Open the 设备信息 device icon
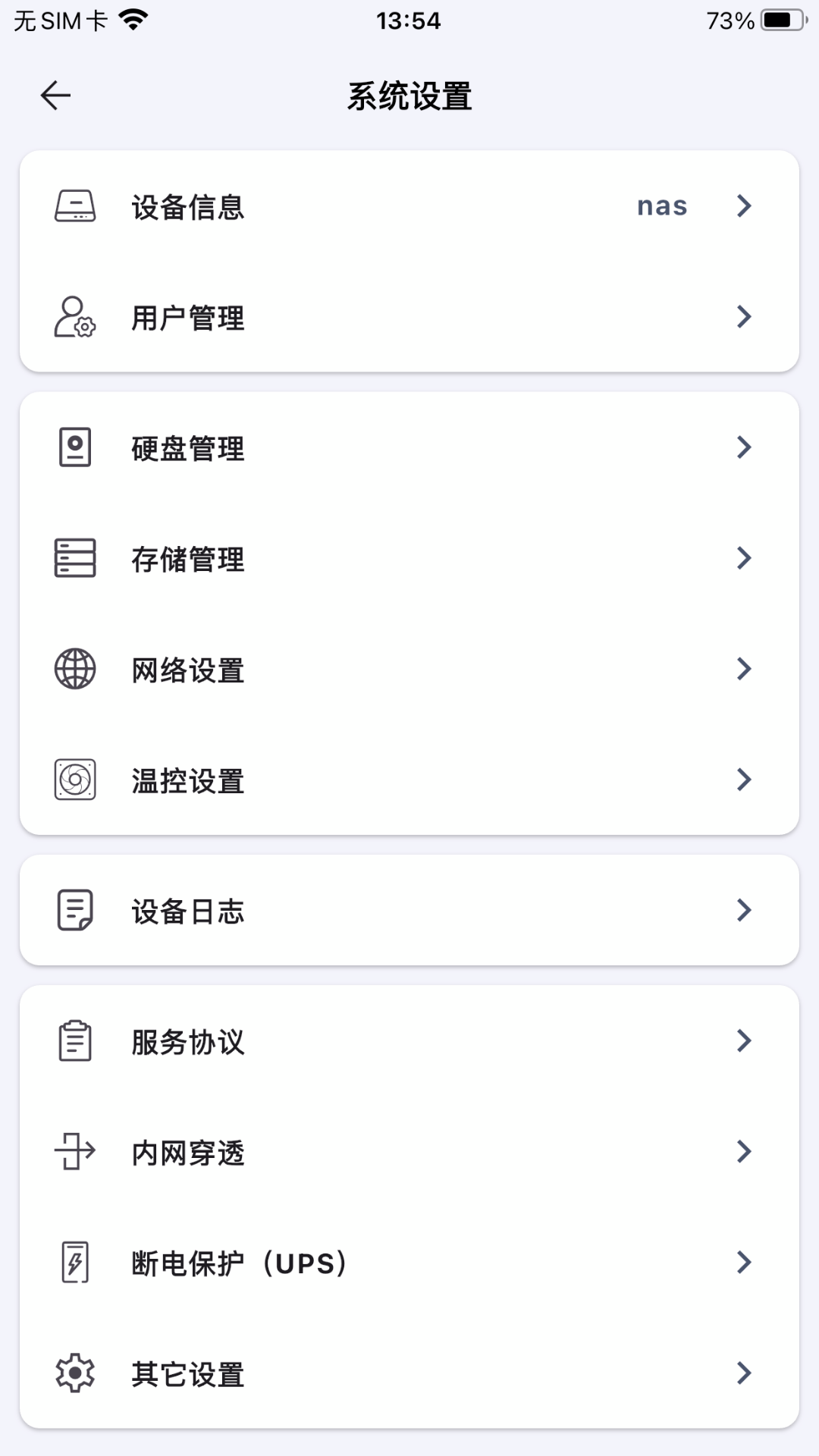This screenshot has height=1456, width=819. [x=74, y=206]
